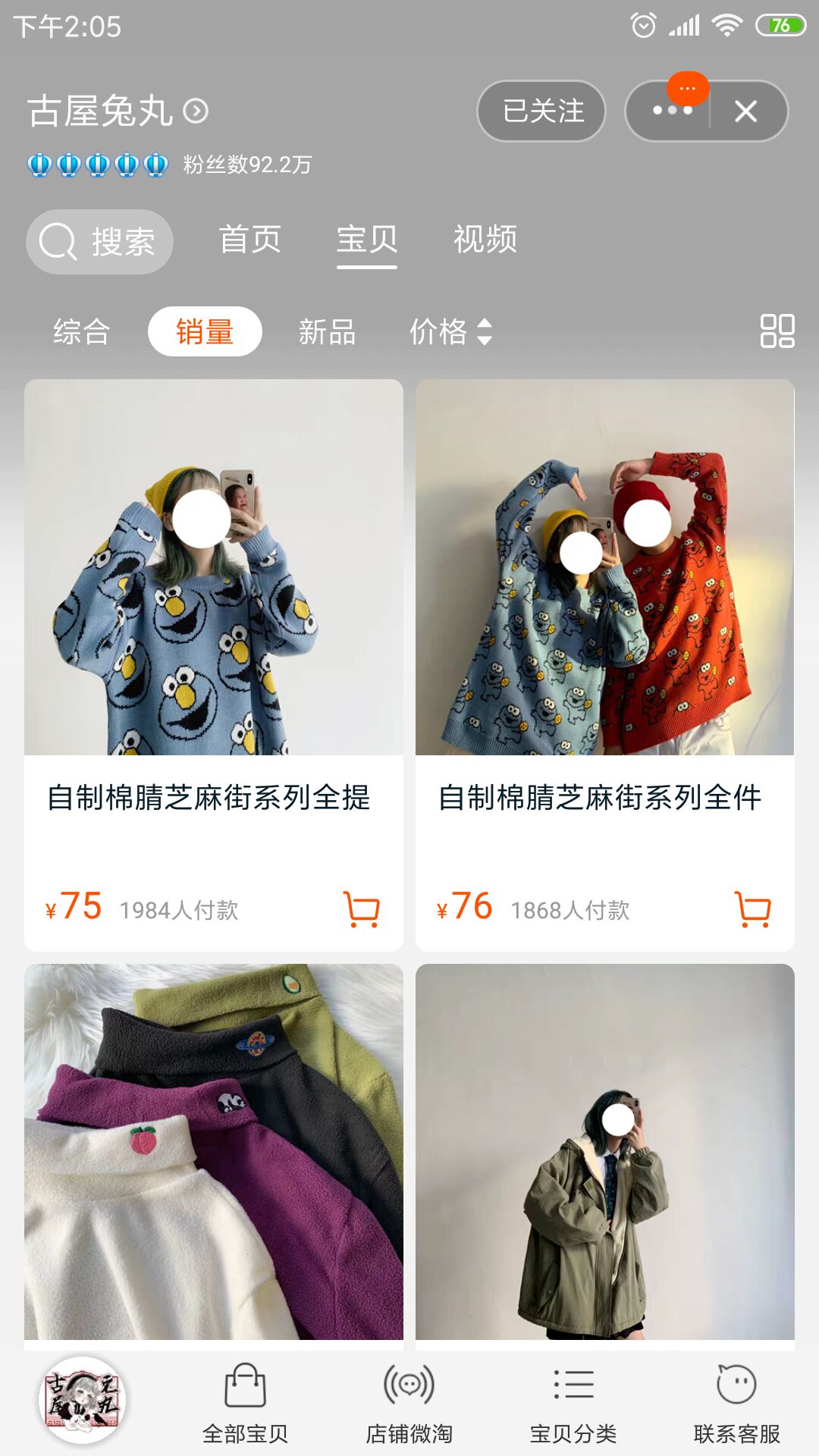Add the ¥75 sweater to cart

pyautogui.click(x=362, y=908)
